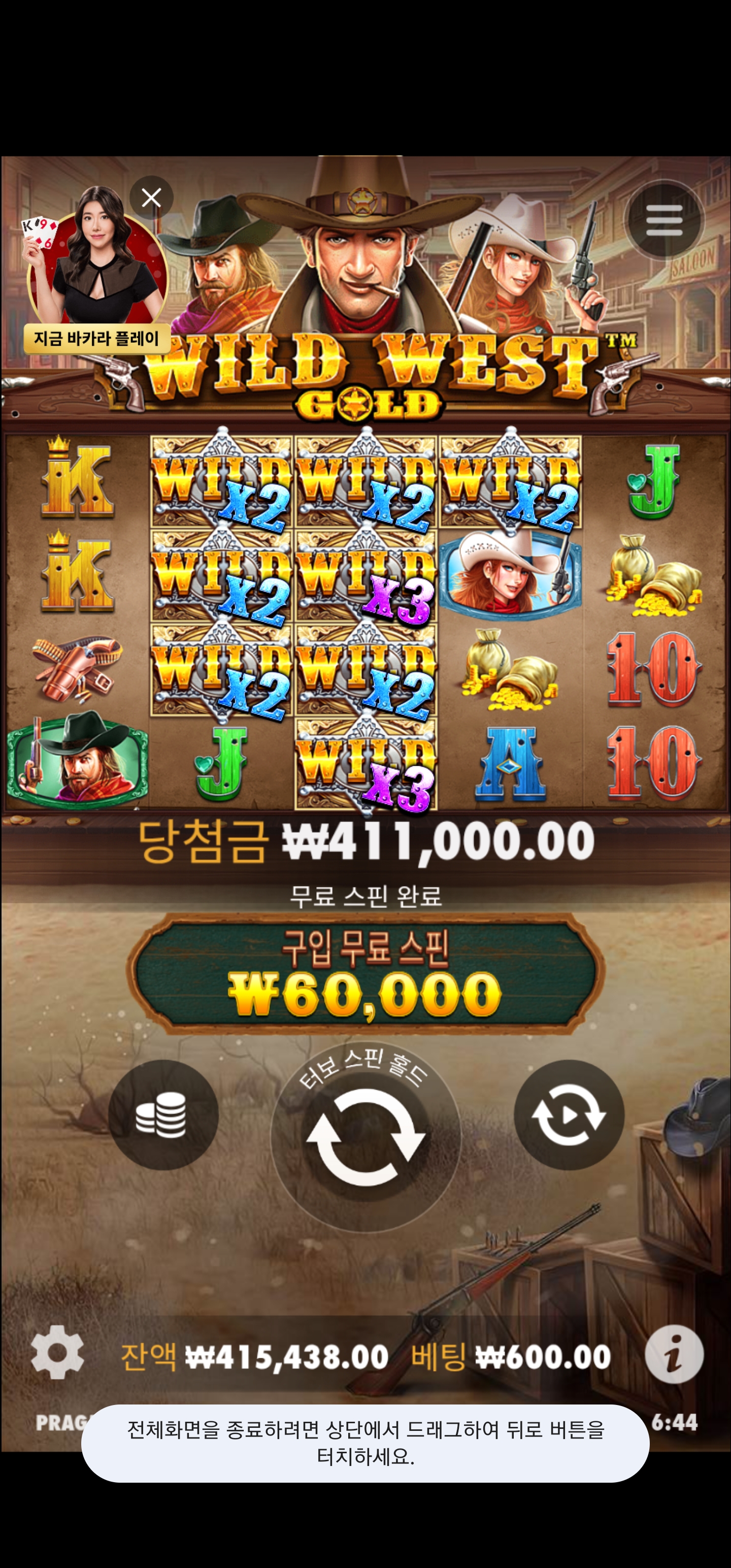Spin the reels

(365, 1137)
